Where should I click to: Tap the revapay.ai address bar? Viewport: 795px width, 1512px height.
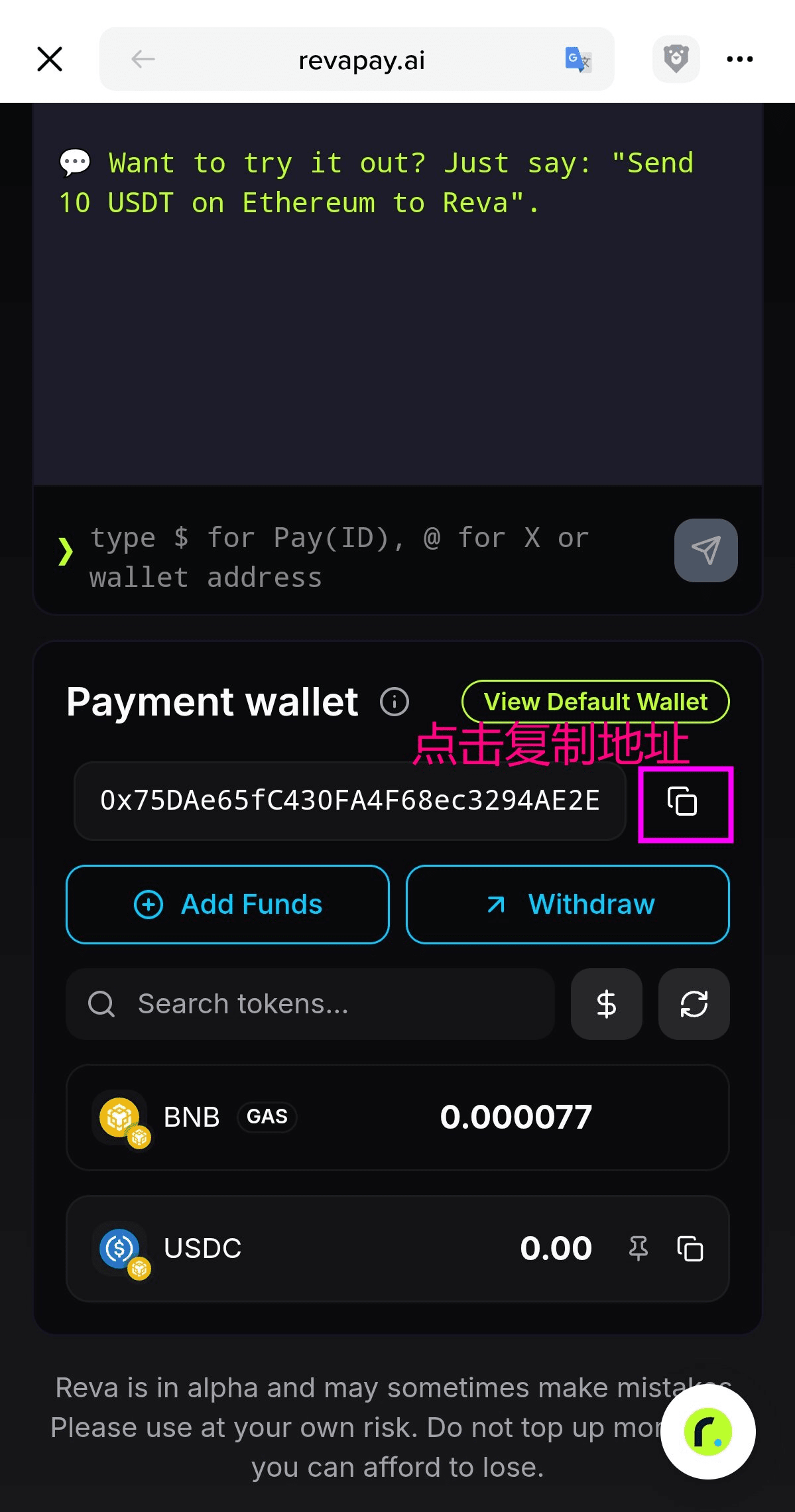[x=361, y=60]
